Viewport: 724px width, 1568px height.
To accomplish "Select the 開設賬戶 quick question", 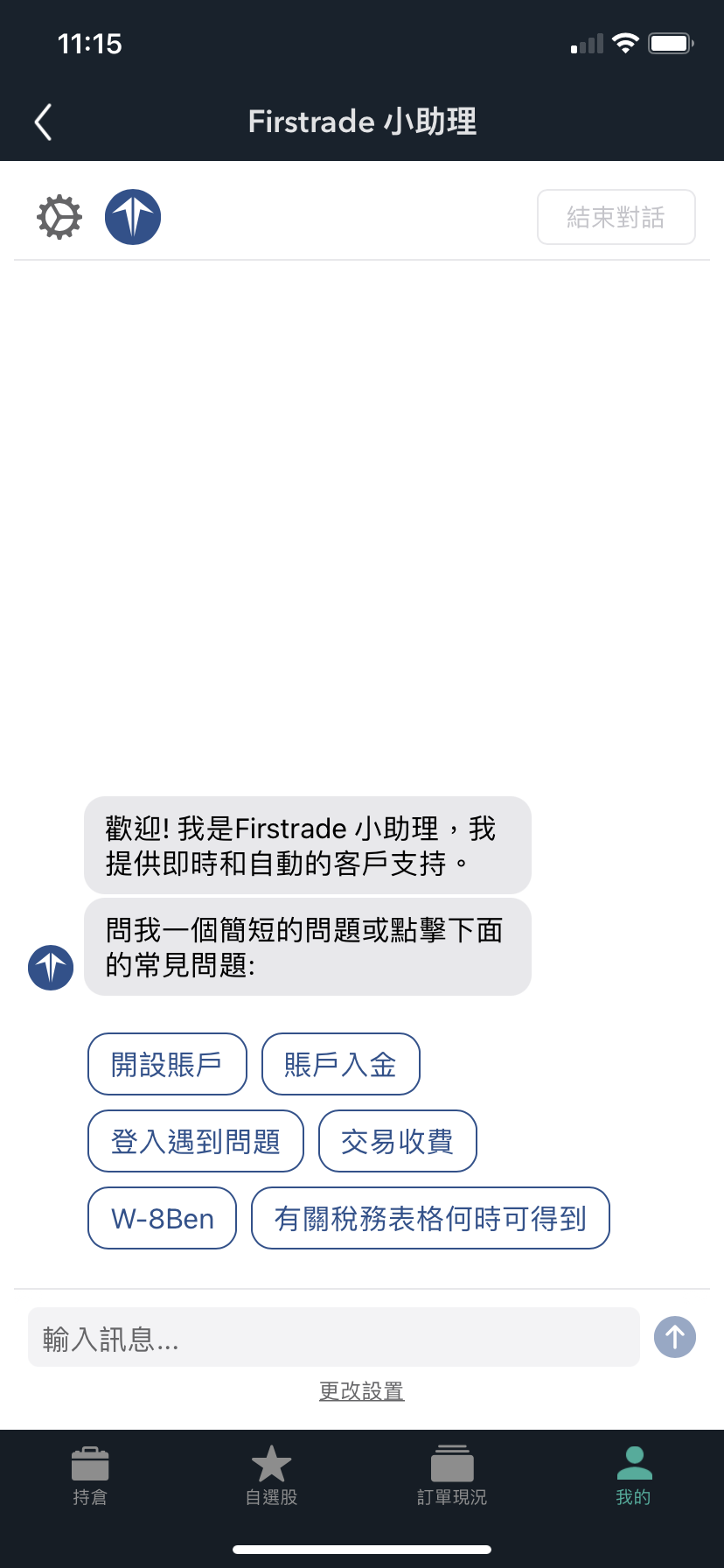I will (x=167, y=1064).
